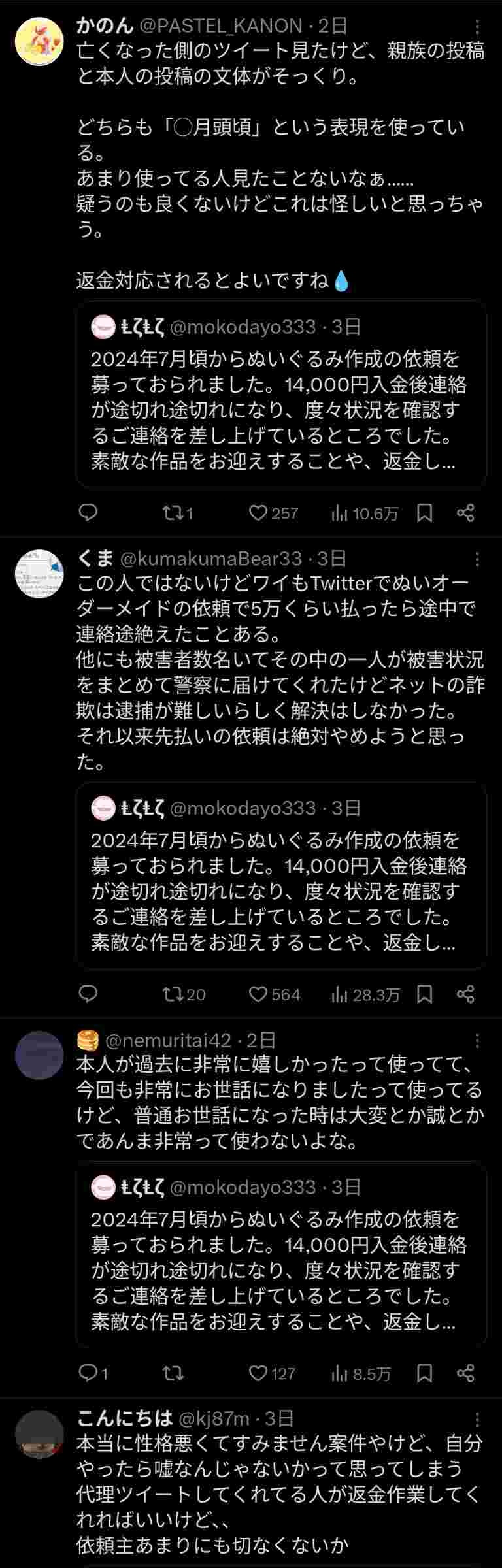View こんにちは's profile avatar
The width and height of the screenshot is (502, 1568).
39,1434
